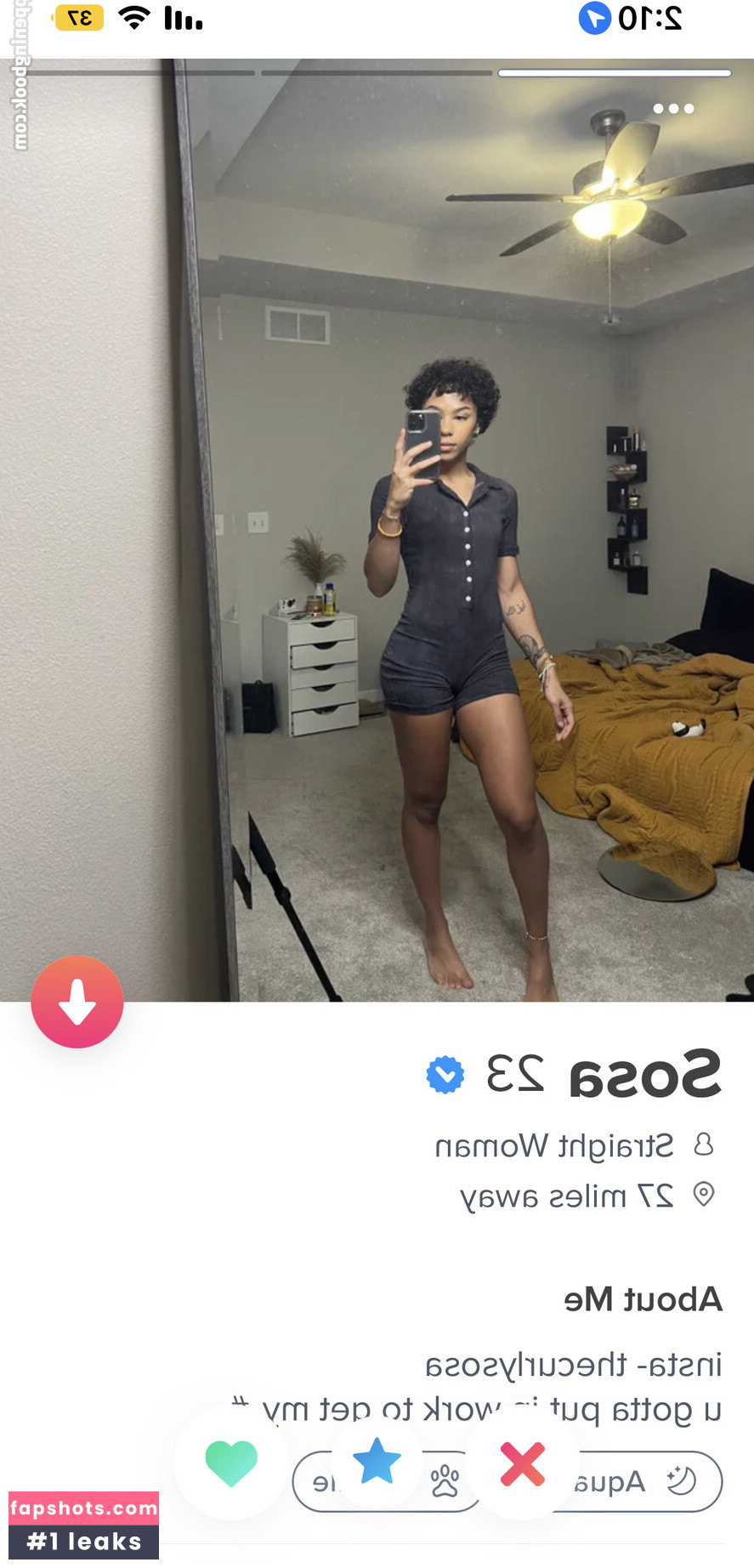Select the paw print pets chip

(x=445, y=1482)
